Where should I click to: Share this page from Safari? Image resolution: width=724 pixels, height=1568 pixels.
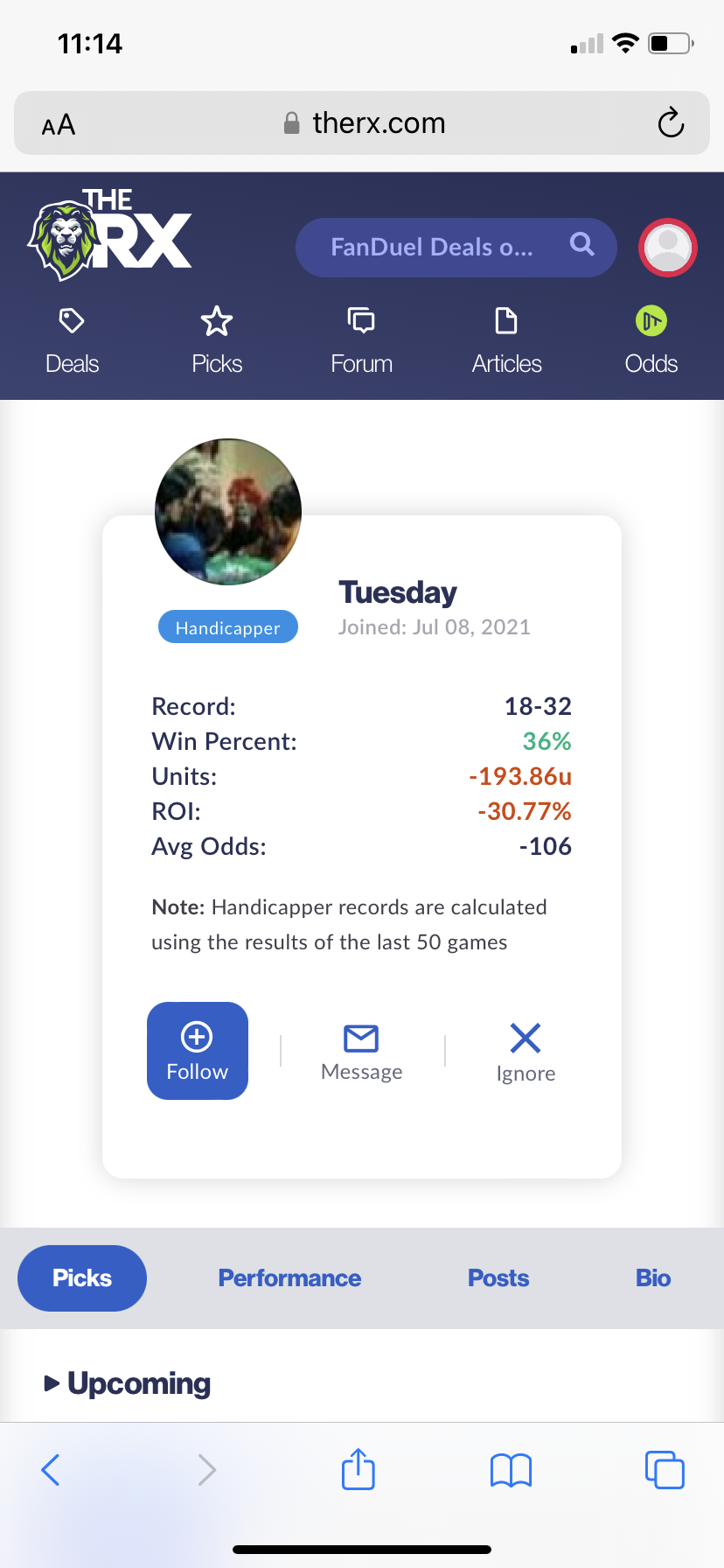tap(359, 1469)
